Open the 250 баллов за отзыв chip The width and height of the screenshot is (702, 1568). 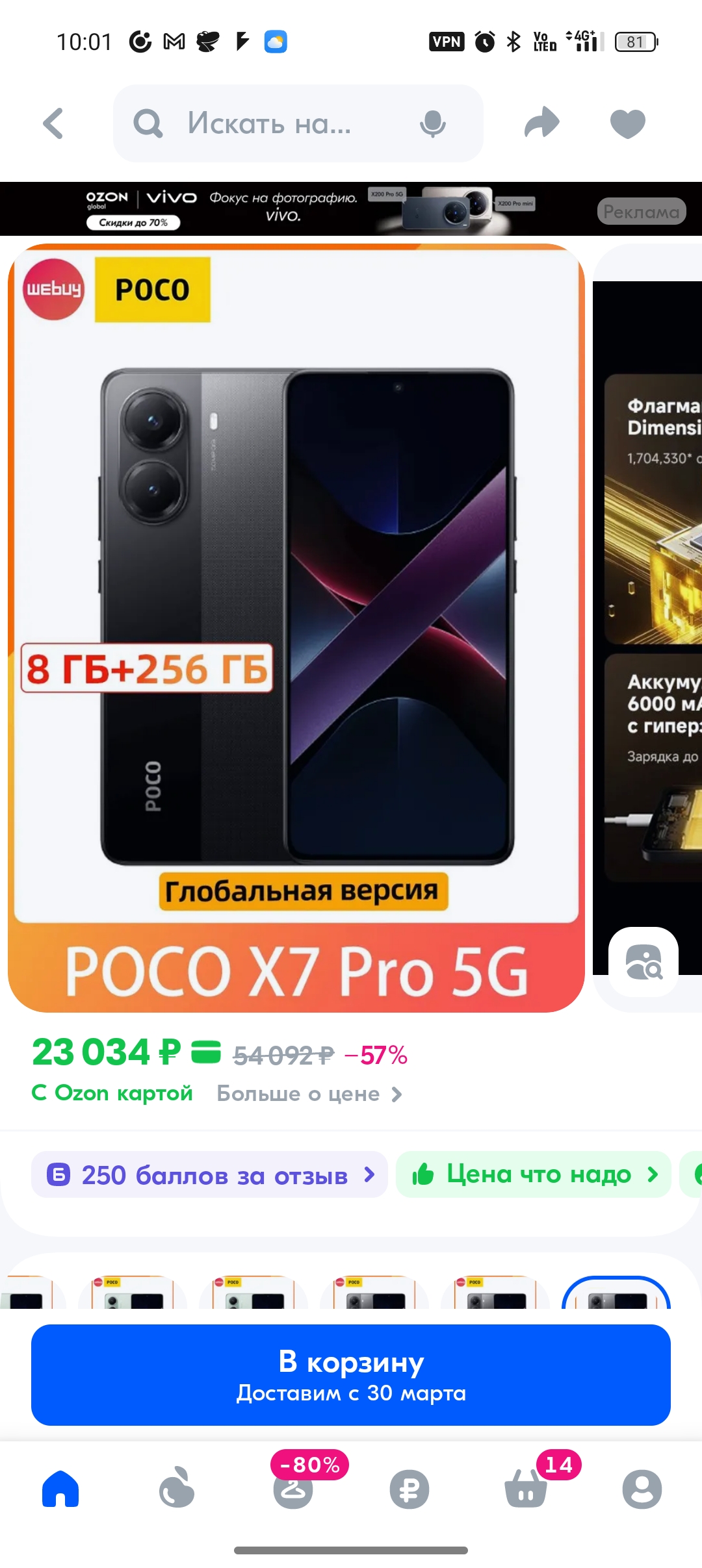click(209, 1174)
